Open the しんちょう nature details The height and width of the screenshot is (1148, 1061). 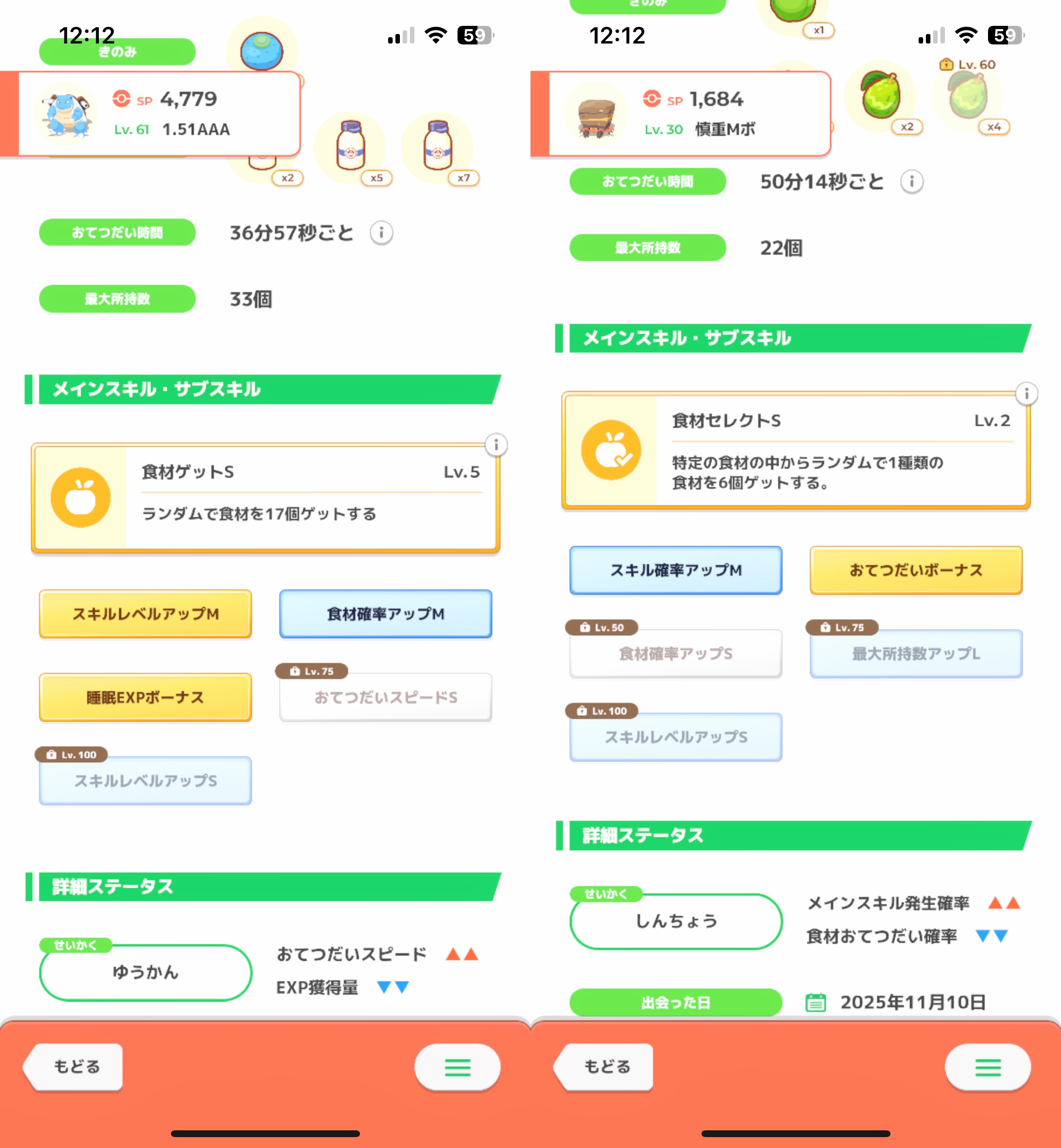coord(676,921)
